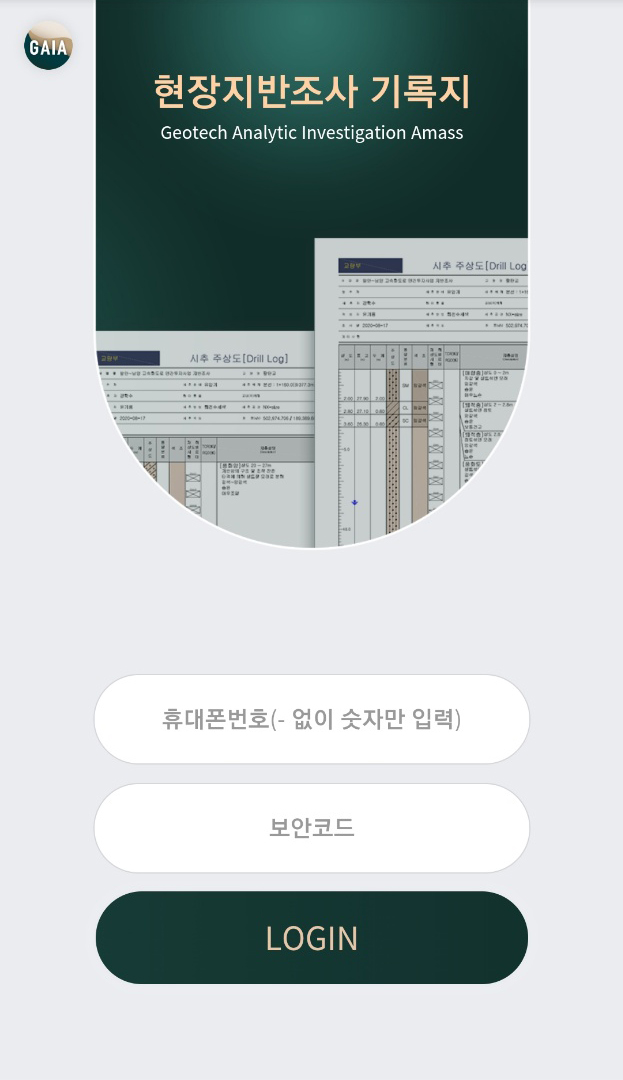Focus the 보안코드 security code field

click(311, 828)
